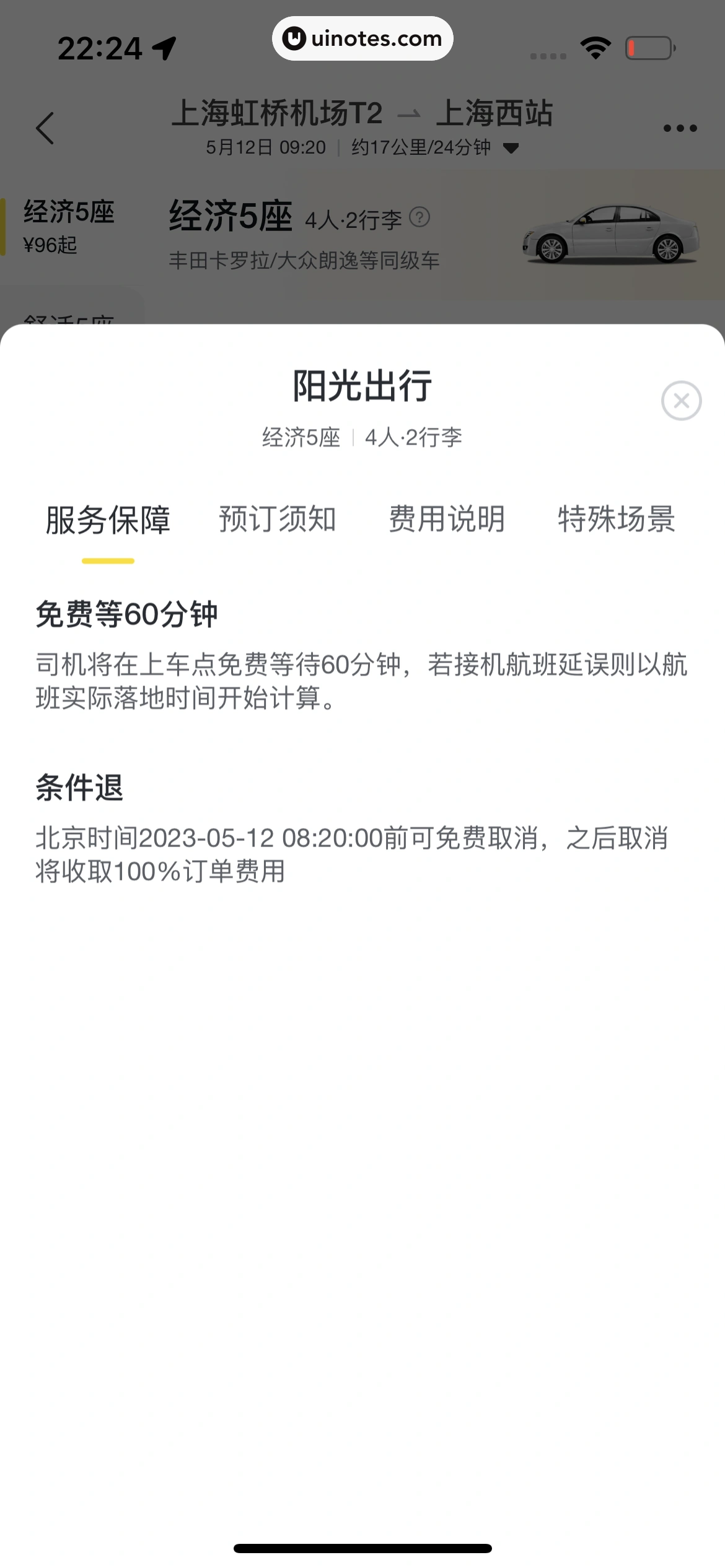
Task: Select the 特殊场景 tab
Action: [616, 519]
